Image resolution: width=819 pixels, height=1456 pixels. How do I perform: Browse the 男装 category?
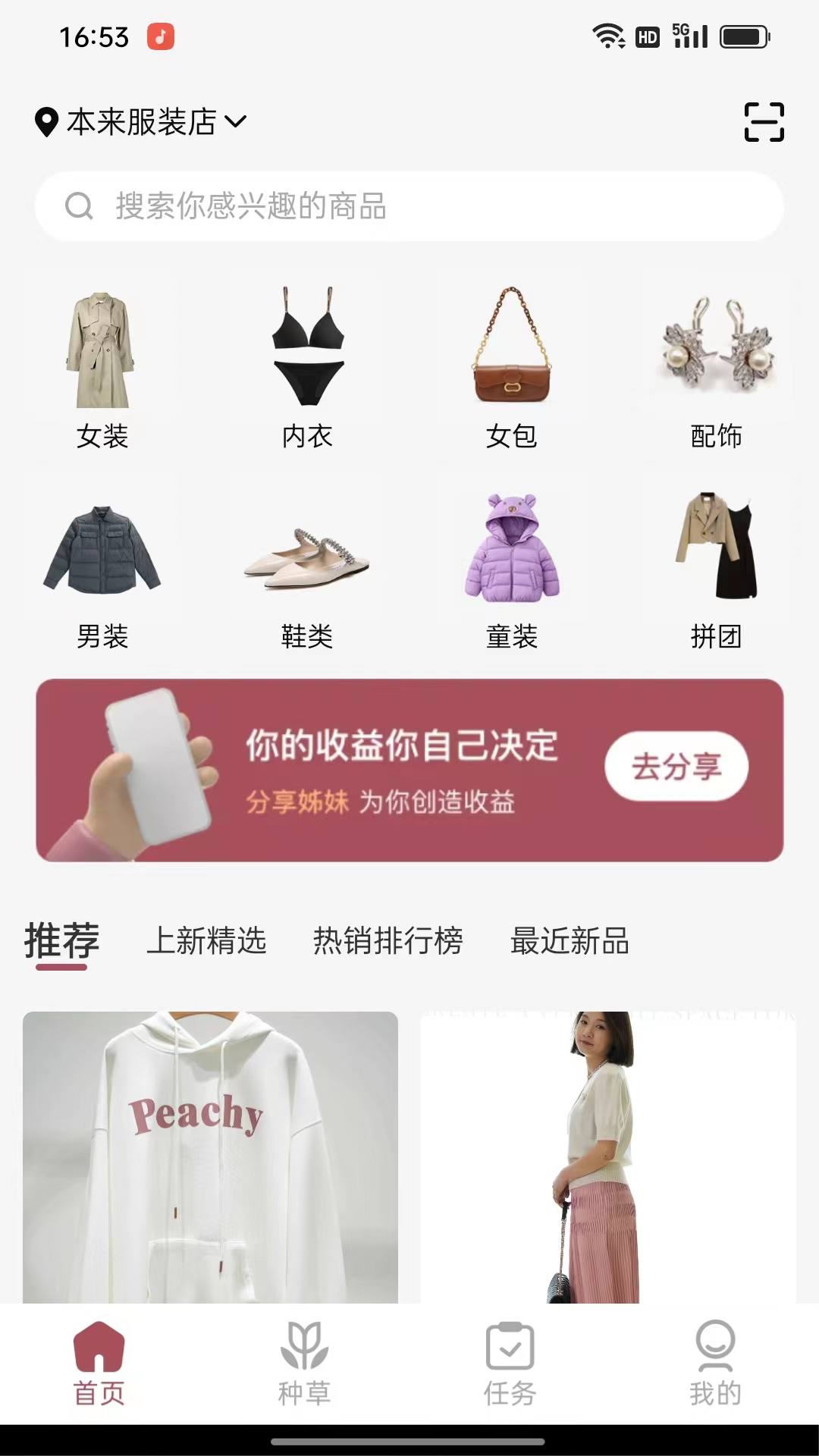tap(102, 565)
